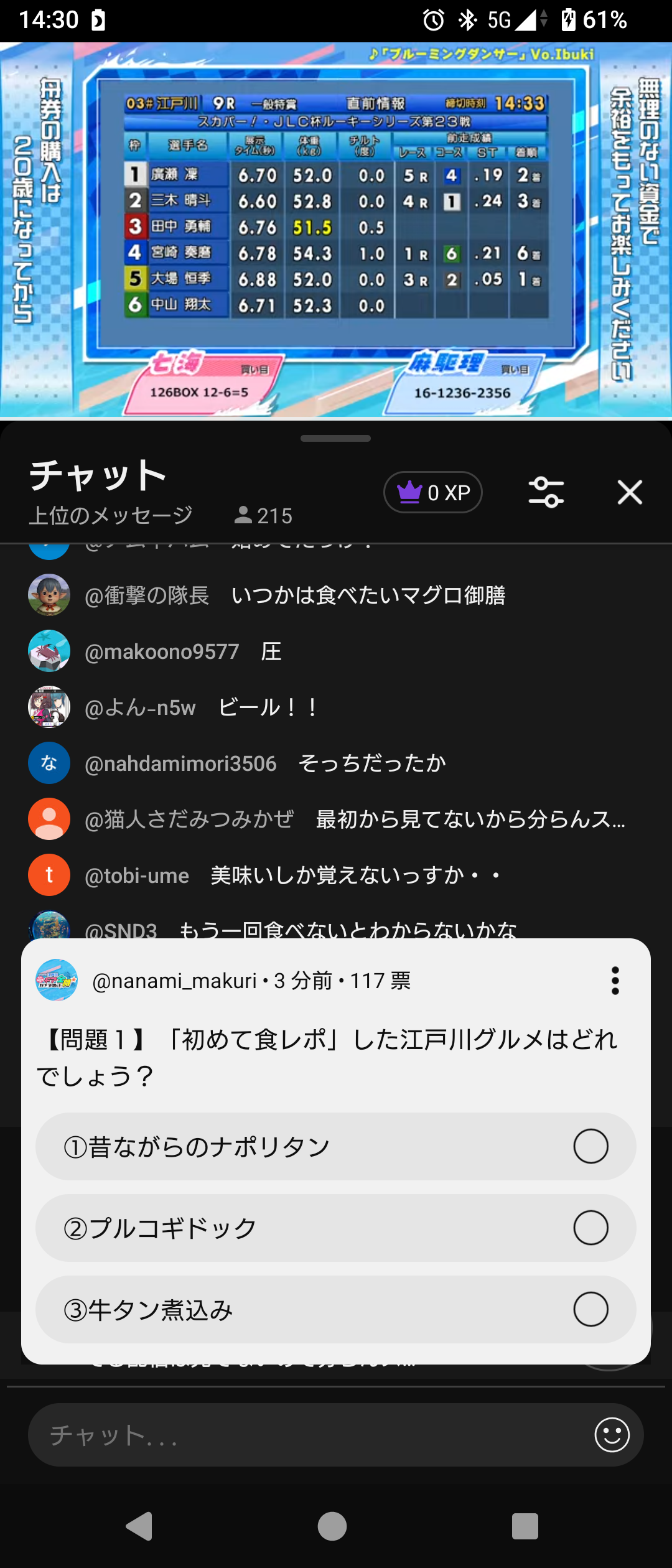Open the poll's three-dot overflow menu

pyautogui.click(x=615, y=981)
